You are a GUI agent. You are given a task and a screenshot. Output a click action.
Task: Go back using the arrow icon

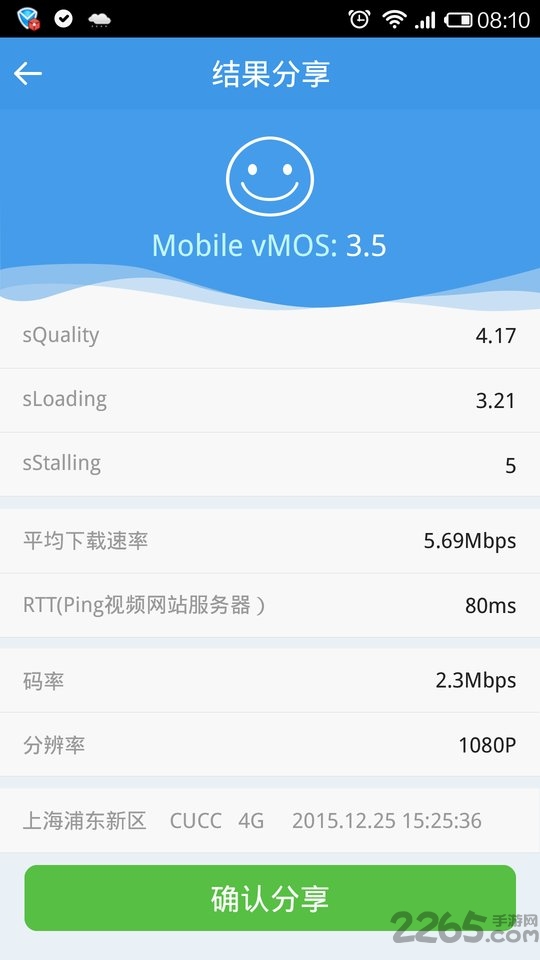click(28, 74)
